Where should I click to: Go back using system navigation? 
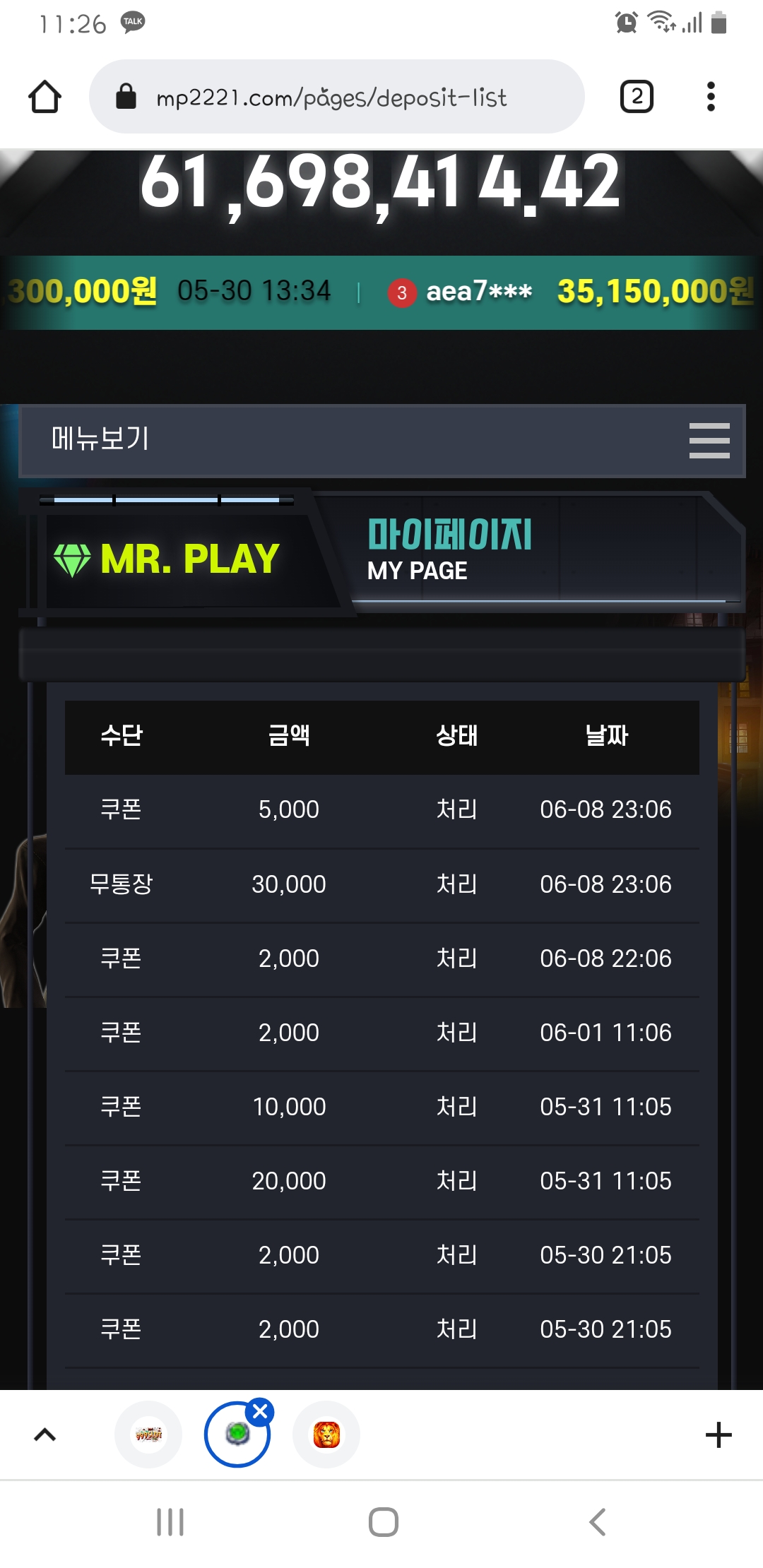click(598, 1522)
